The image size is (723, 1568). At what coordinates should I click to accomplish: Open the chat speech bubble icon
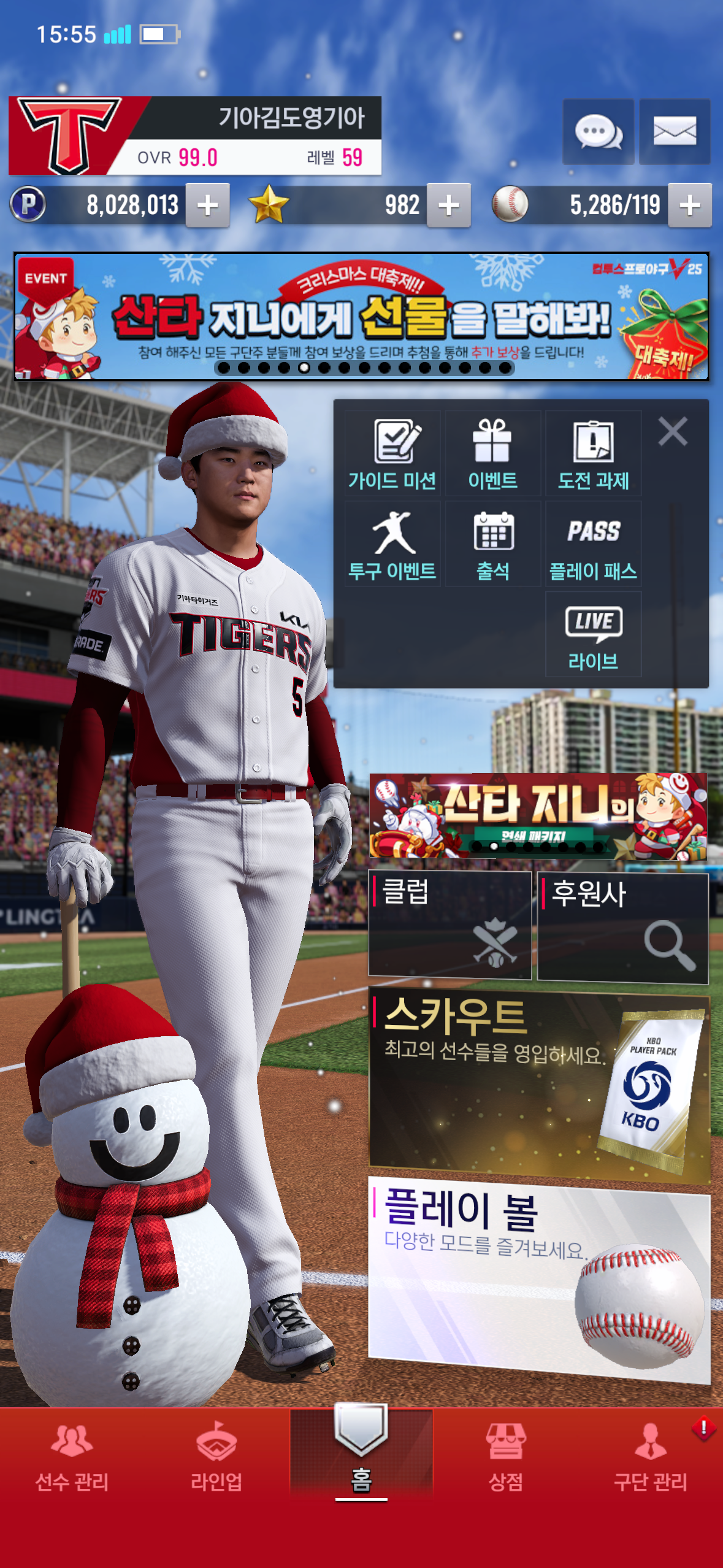pyautogui.click(x=598, y=131)
